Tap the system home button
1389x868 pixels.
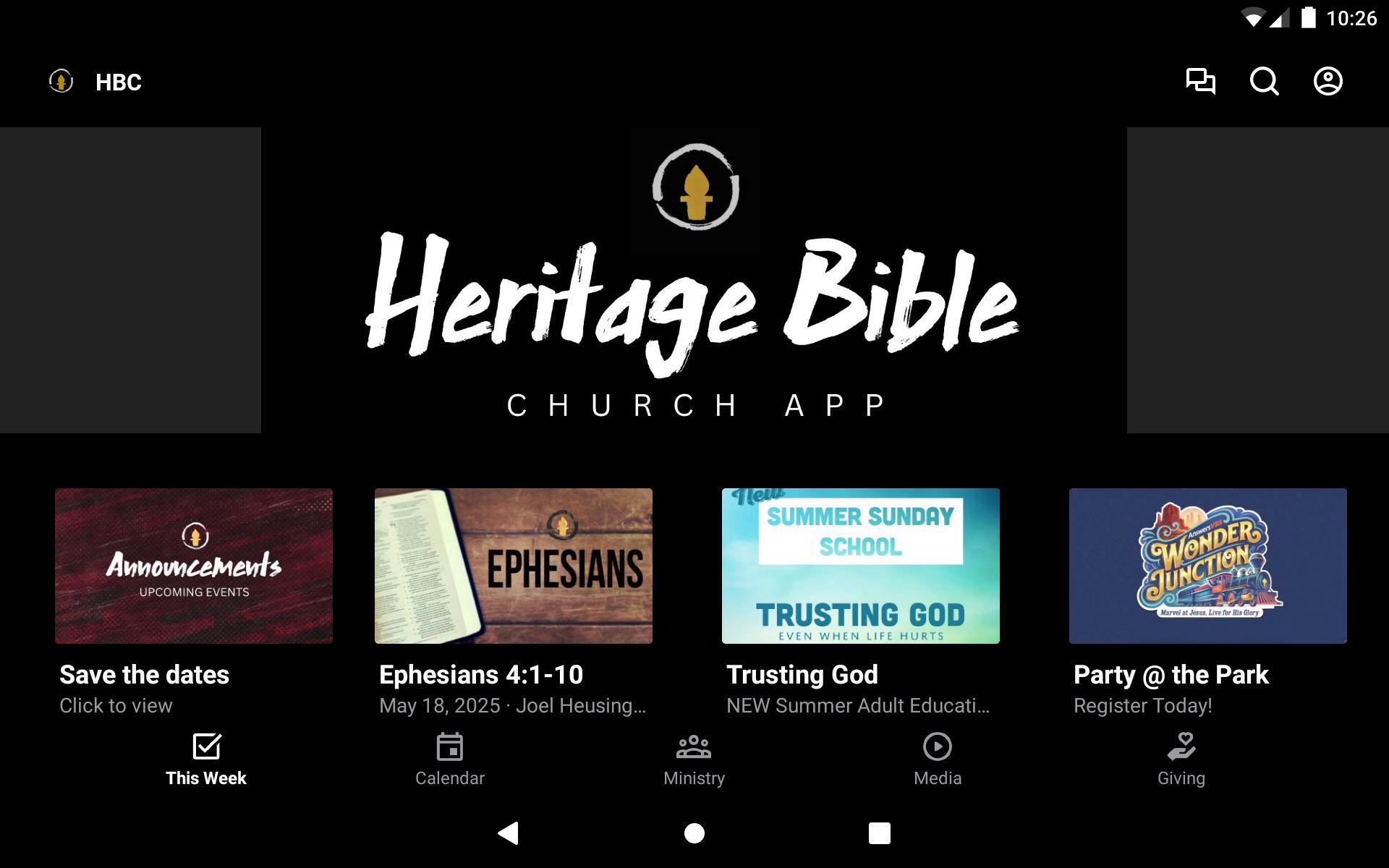point(694,833)
